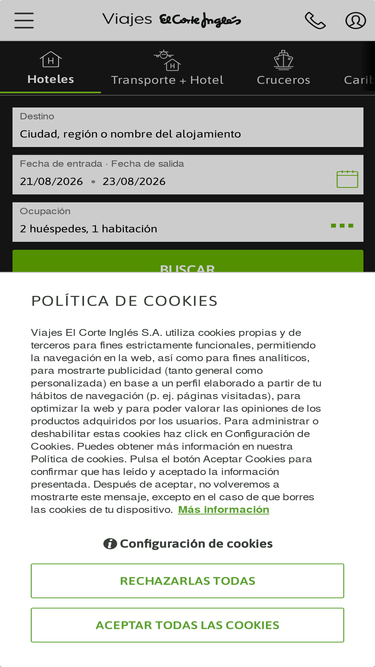Screen dimensions: 375x667
Task: Reject all cookies with Rechazarlas todas
Action: 188,581
